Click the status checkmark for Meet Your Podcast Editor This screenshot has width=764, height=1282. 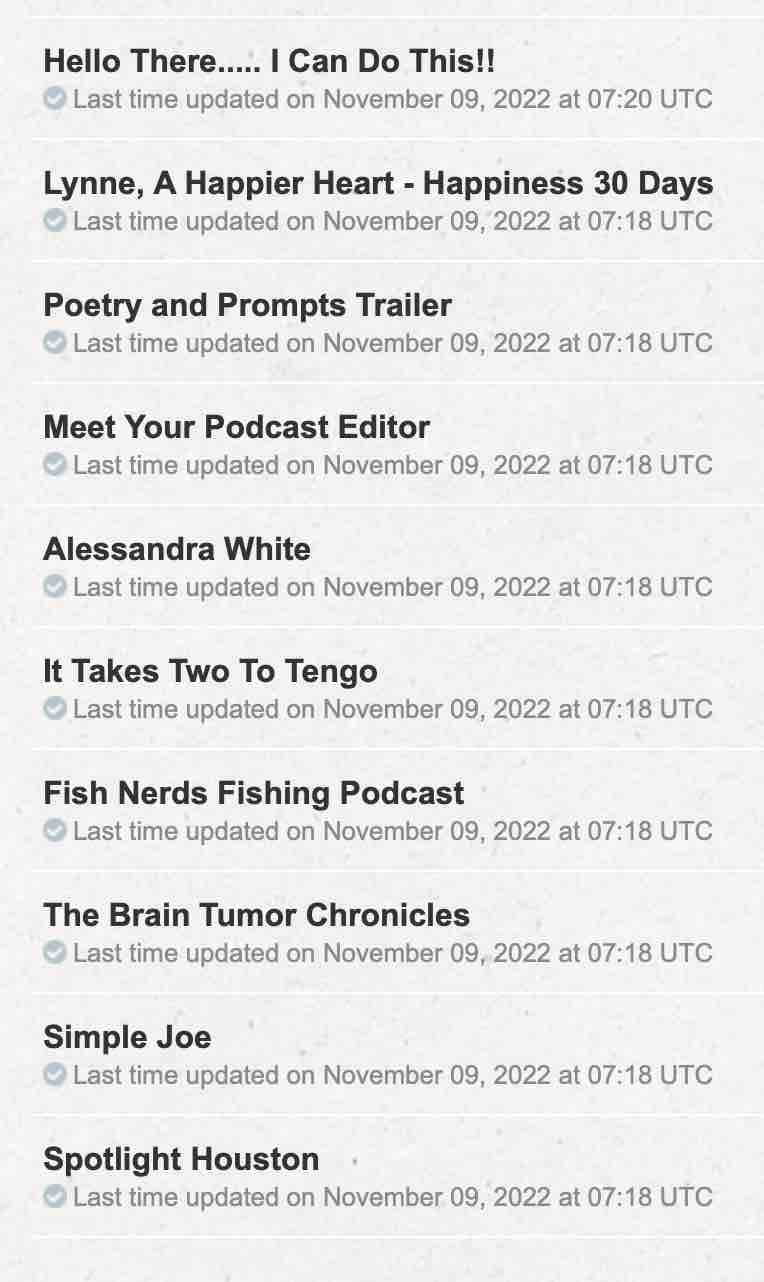point(55,465)
